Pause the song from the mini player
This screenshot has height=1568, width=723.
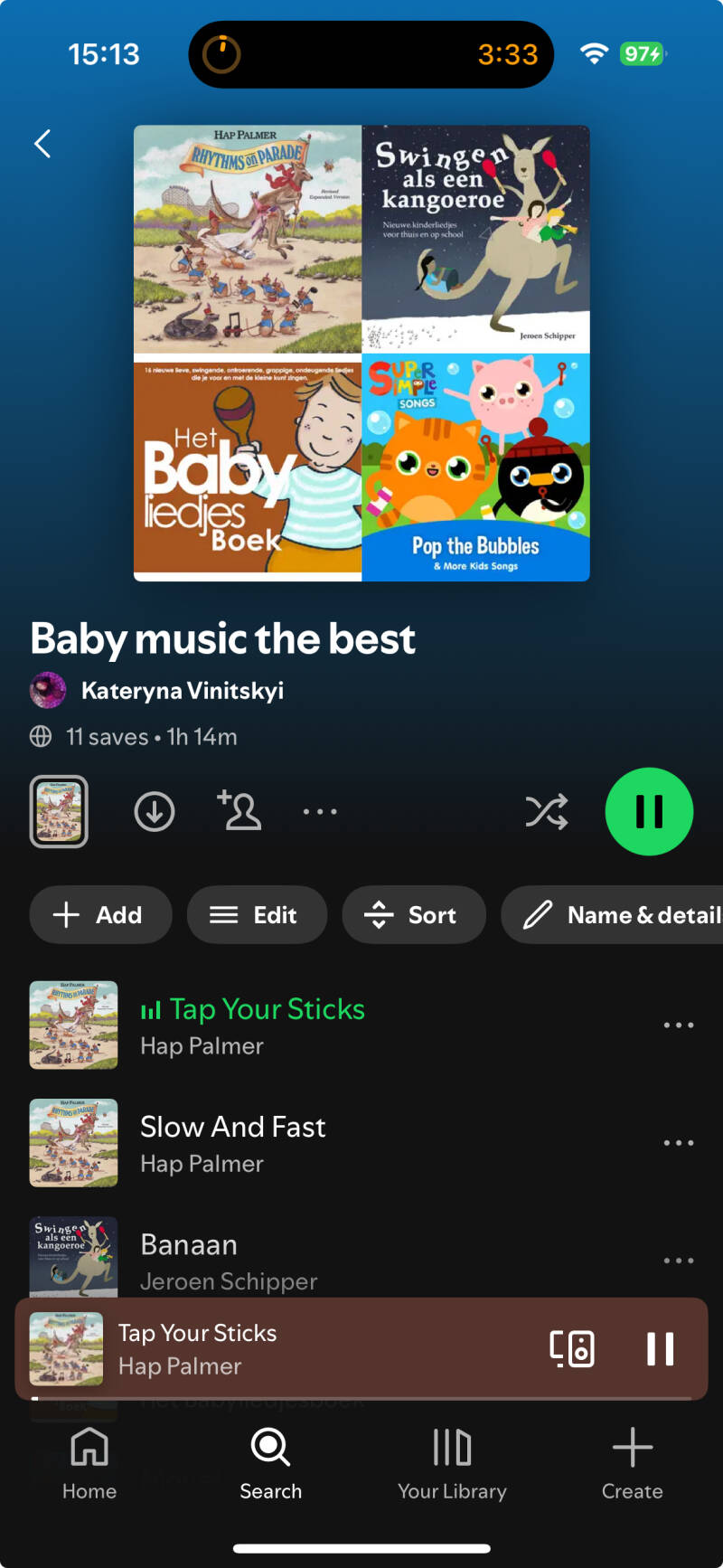pos(660,1349)
